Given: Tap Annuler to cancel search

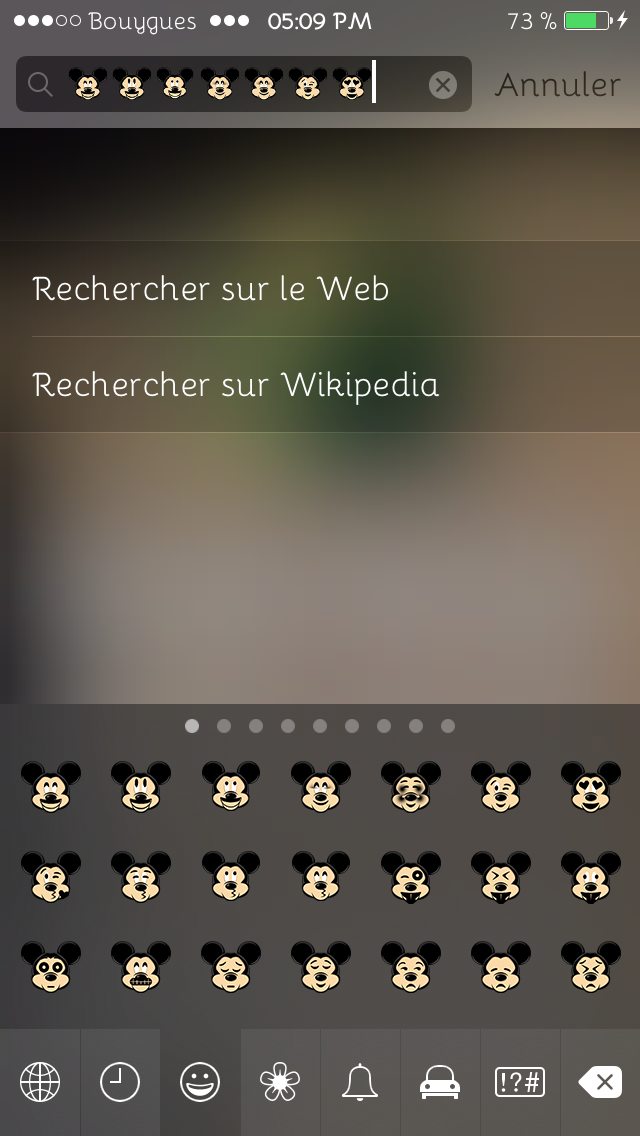Looking at the screenshot, I should coord(557,85).
